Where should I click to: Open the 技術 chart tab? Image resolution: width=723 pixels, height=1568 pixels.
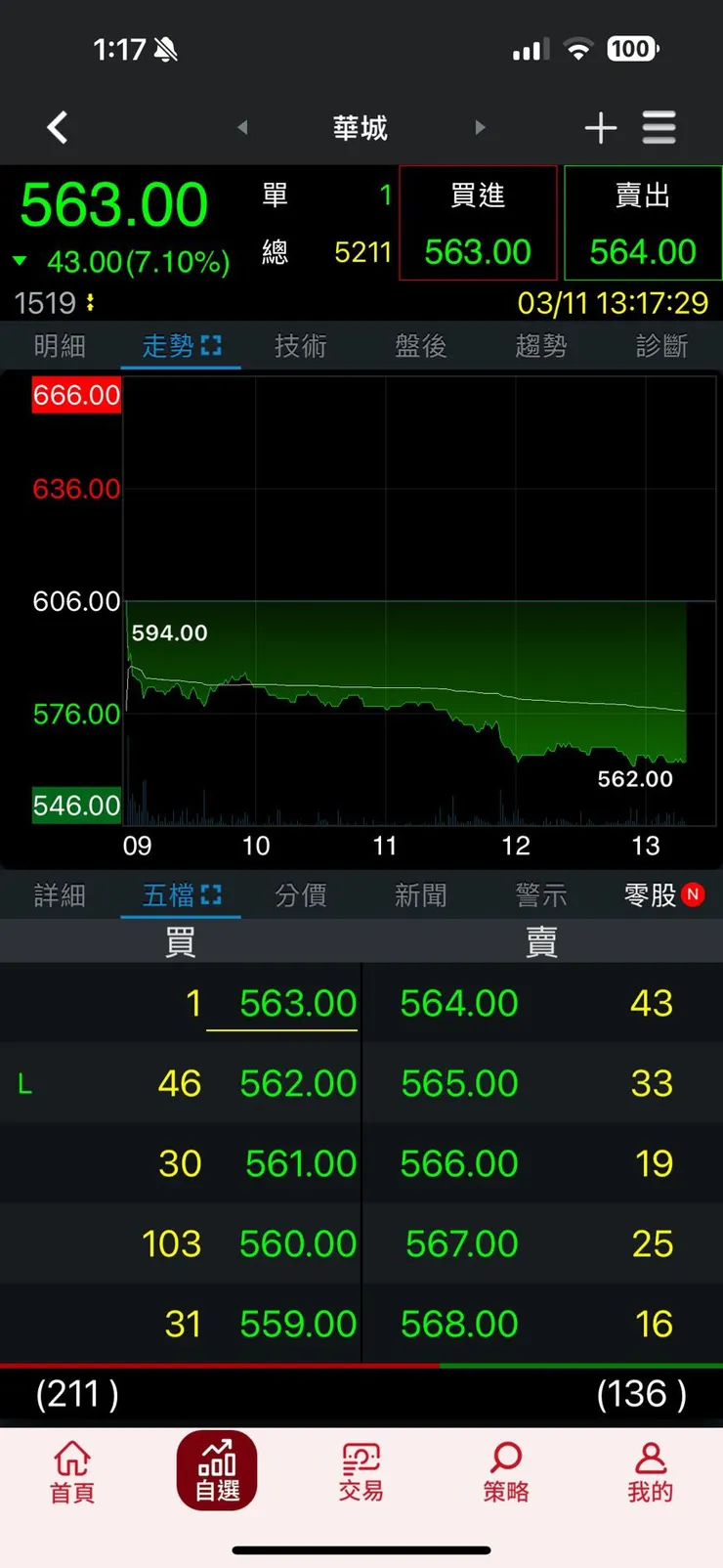(x=300, y=346)
